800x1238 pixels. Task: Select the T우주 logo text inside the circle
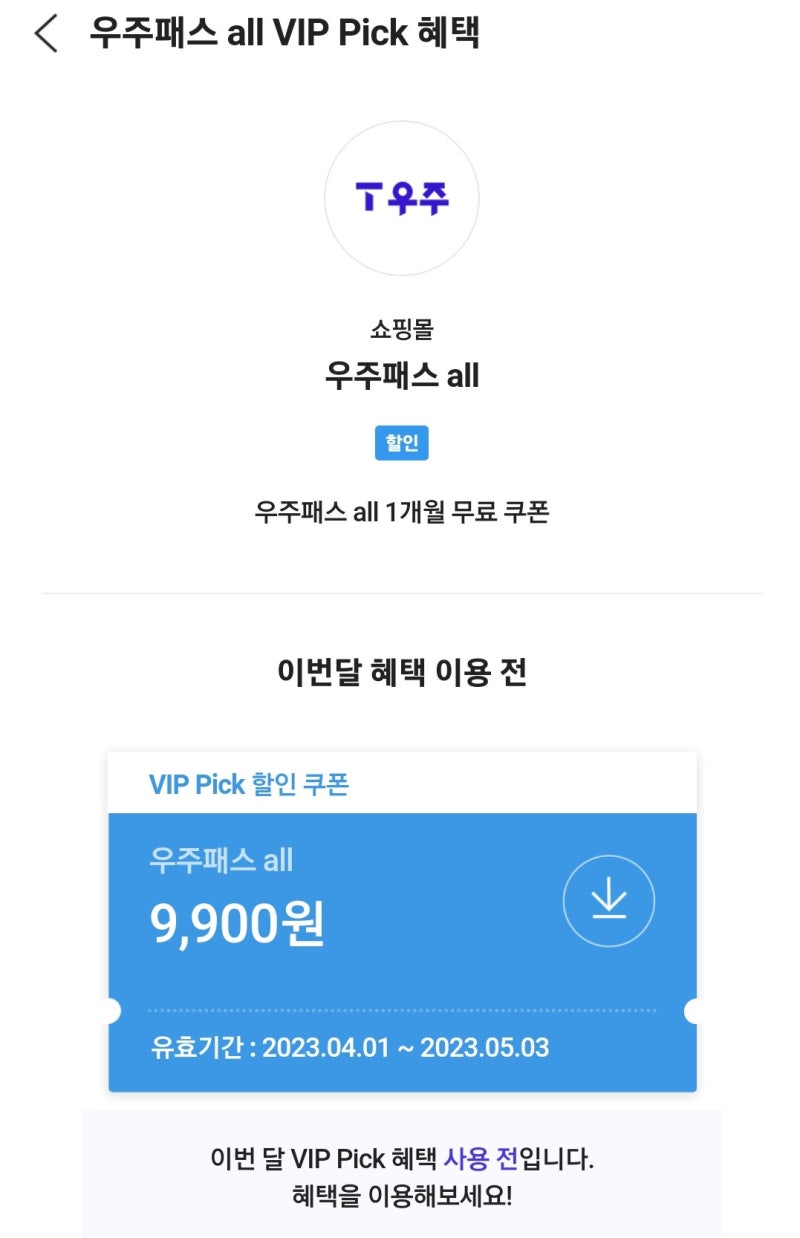coord(401,198)
